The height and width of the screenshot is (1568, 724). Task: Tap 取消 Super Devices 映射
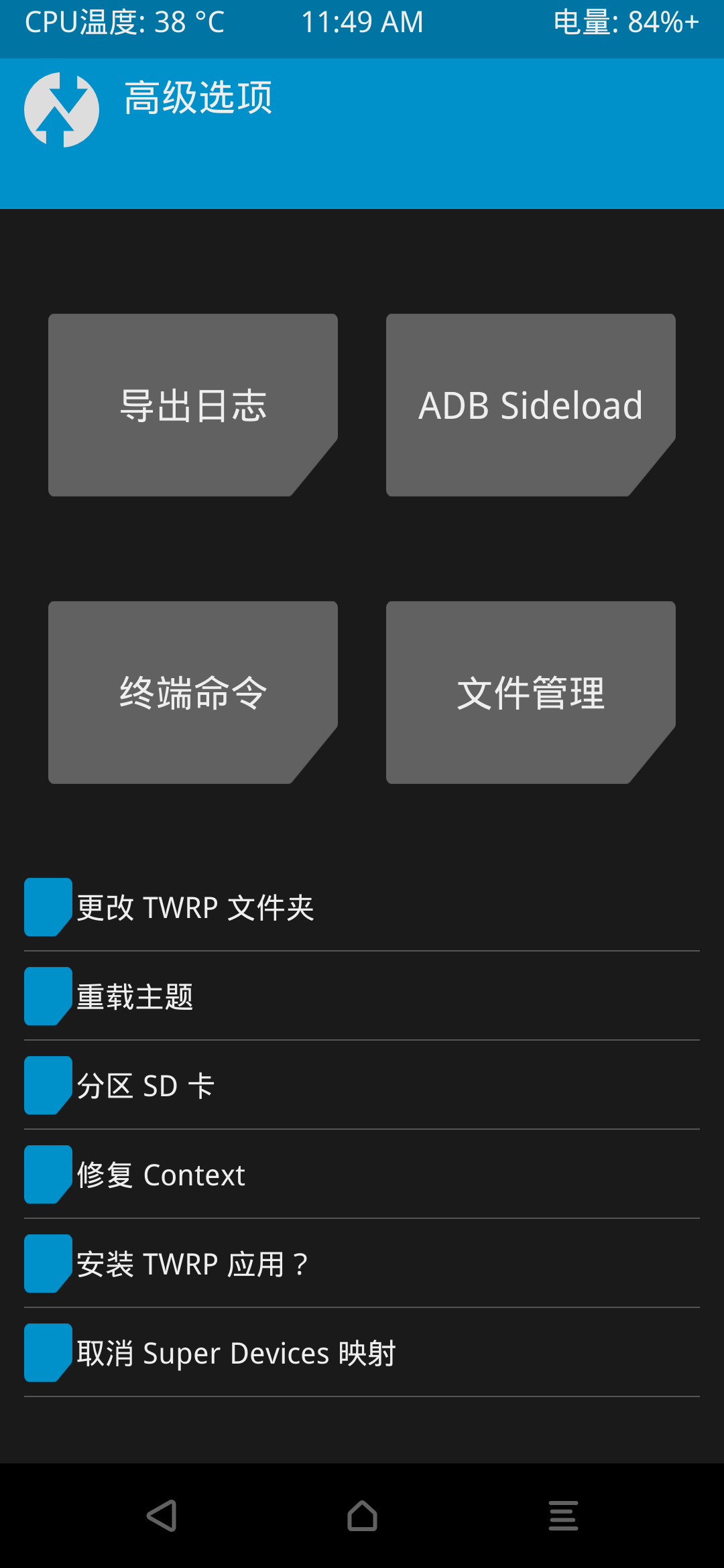click(362, 1353)
